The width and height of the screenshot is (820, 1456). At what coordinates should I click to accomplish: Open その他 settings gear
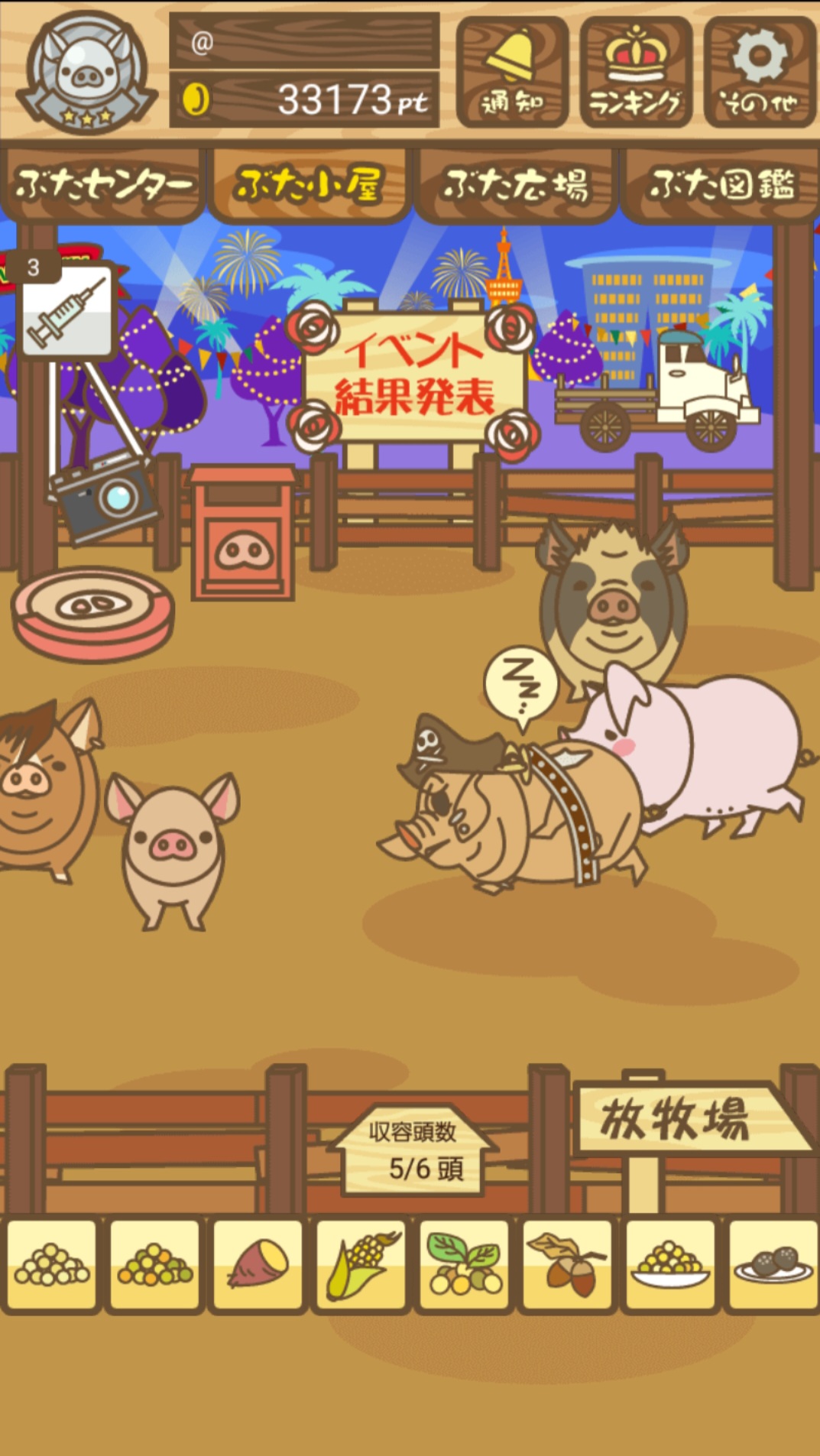pyautogui.click(x=760, y=73)
